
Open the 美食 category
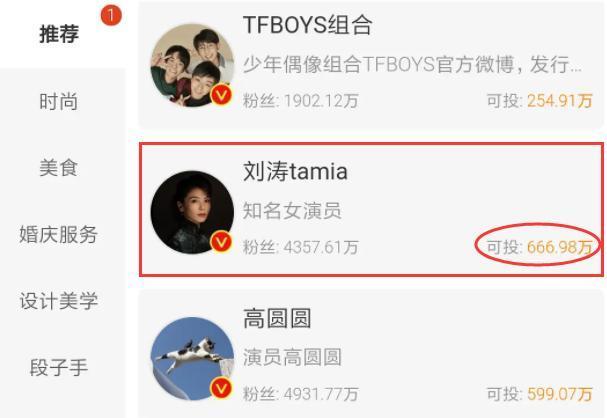point(58,168)
